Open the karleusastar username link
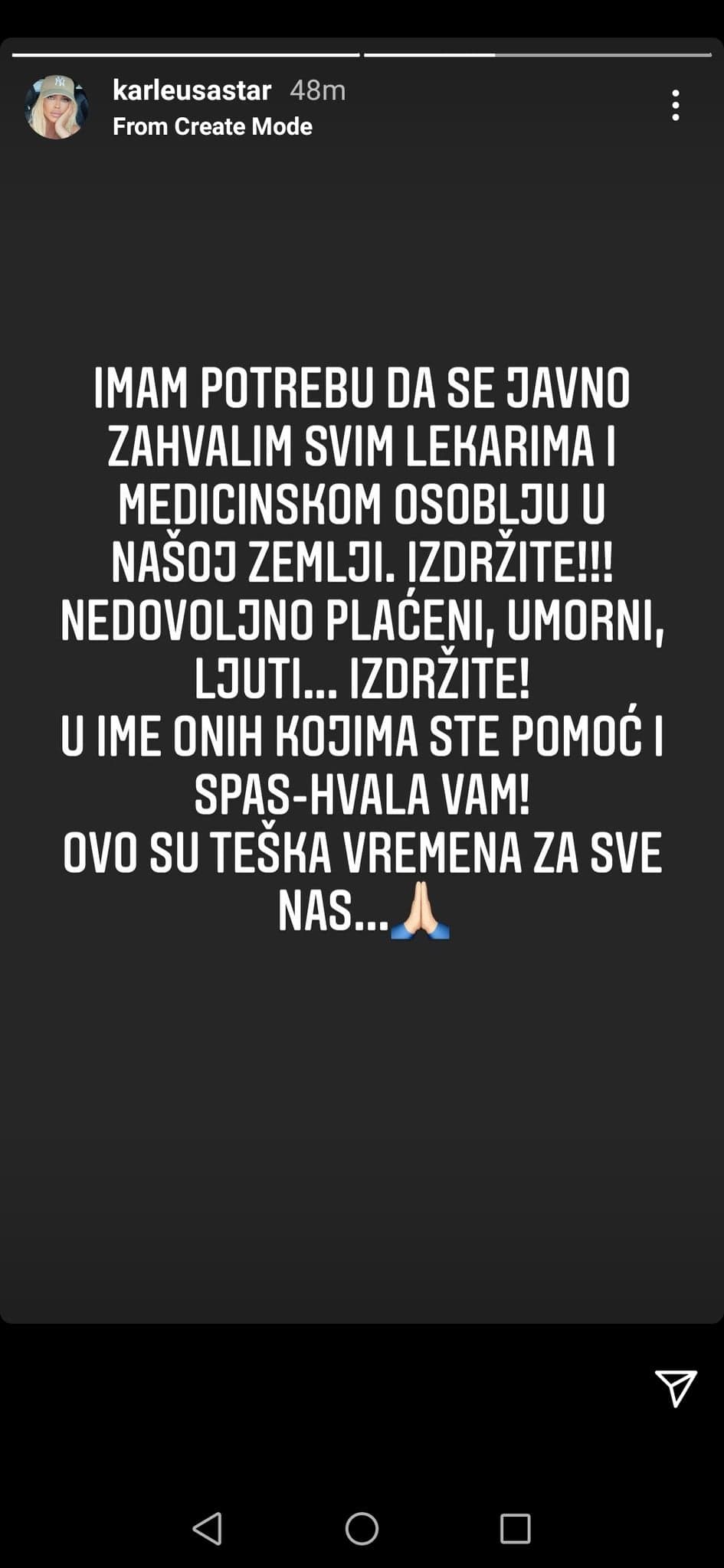This screenshot has width=724, height=1568. coord(192,90)
